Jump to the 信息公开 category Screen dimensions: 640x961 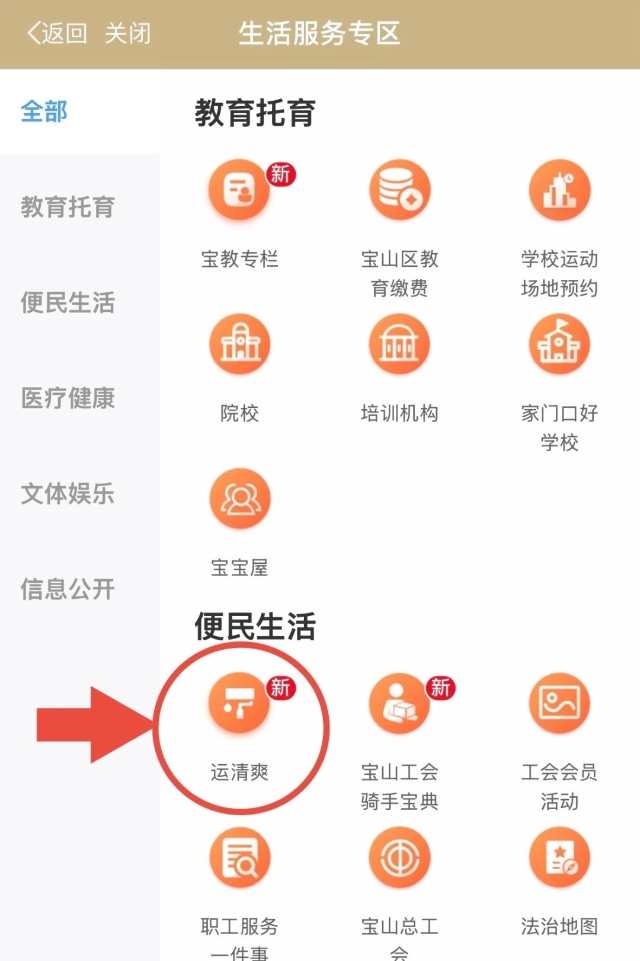pyautogui.click(x=68, y=589)
